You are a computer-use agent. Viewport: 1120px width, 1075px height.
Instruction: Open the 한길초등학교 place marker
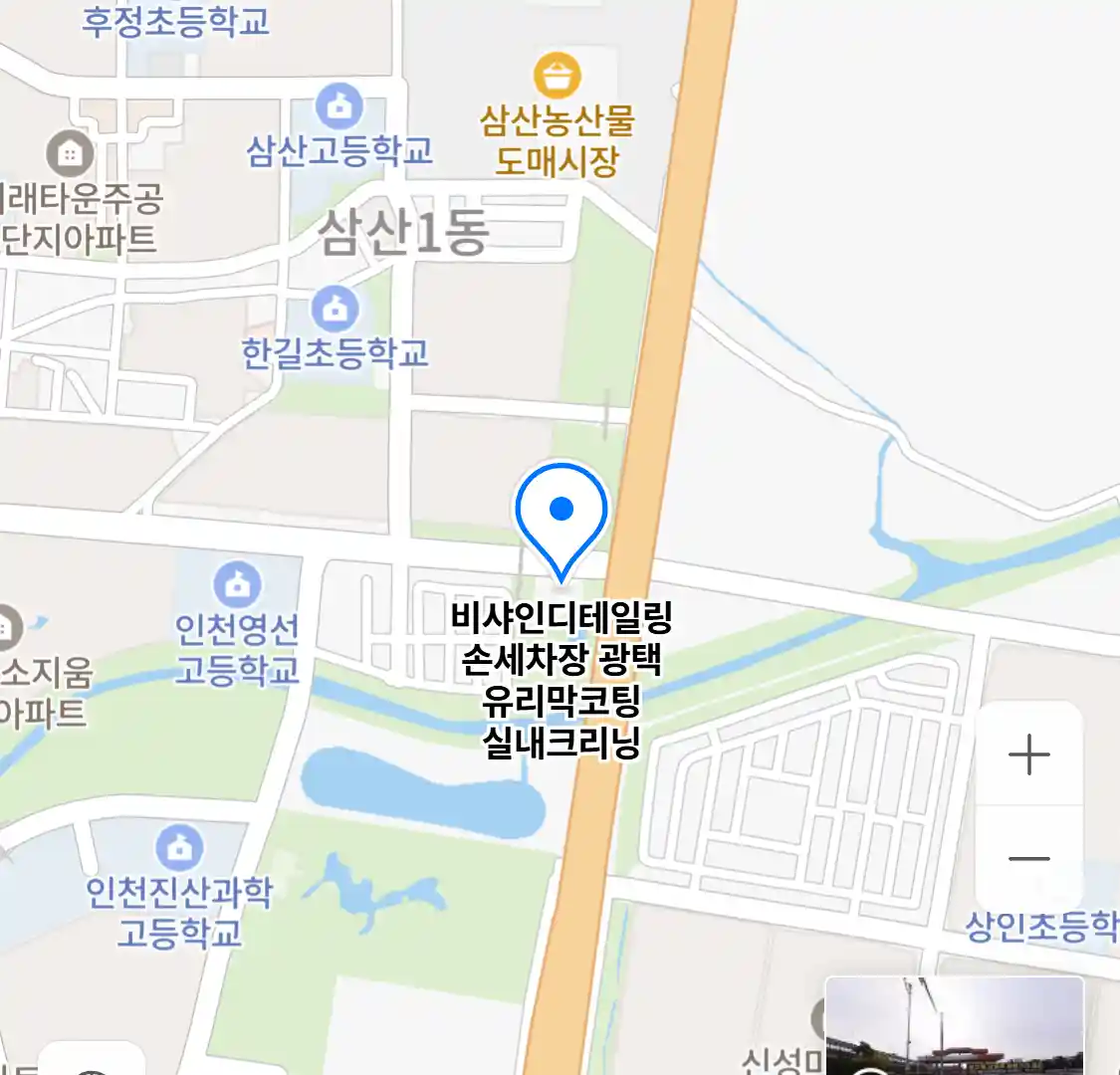click(x=336, y=309)
